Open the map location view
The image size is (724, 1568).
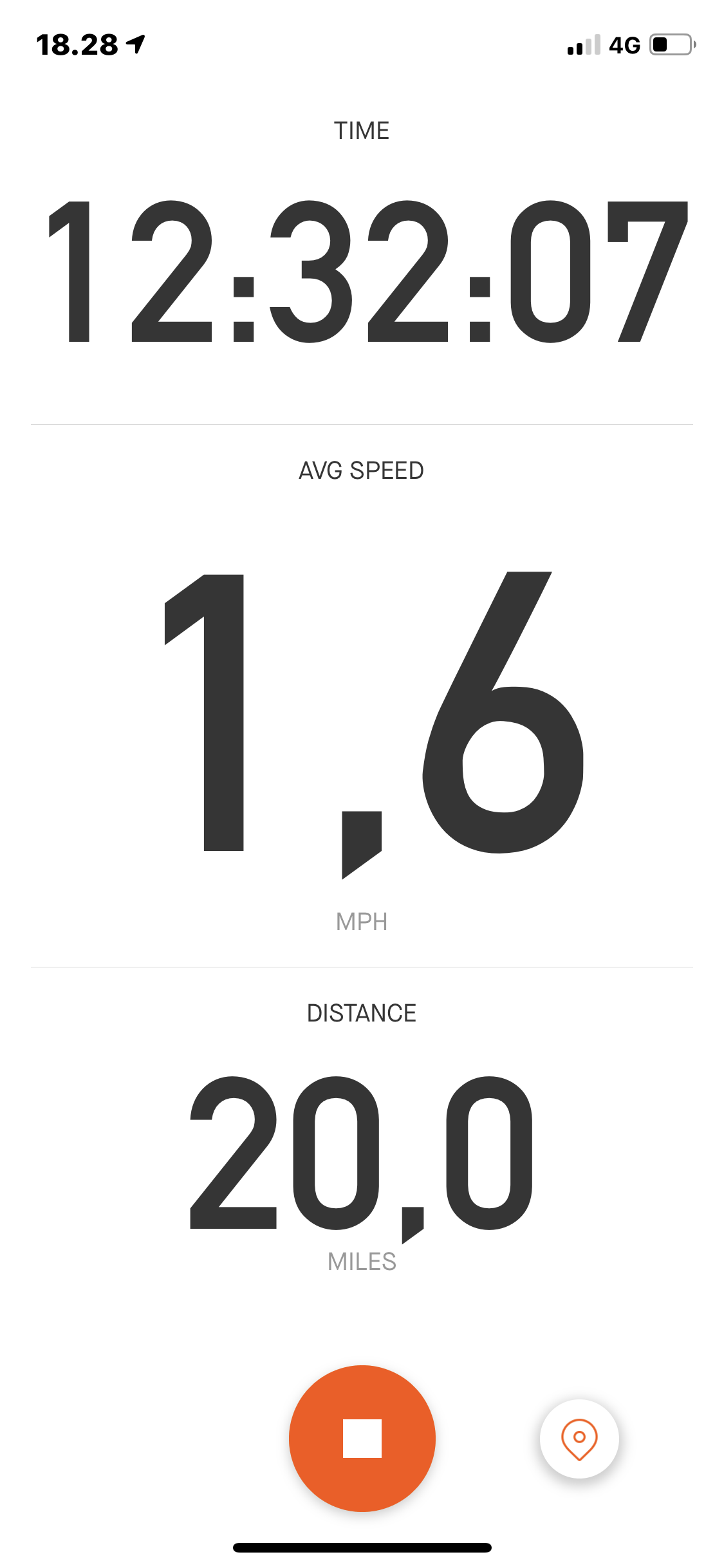(579, 1438)
